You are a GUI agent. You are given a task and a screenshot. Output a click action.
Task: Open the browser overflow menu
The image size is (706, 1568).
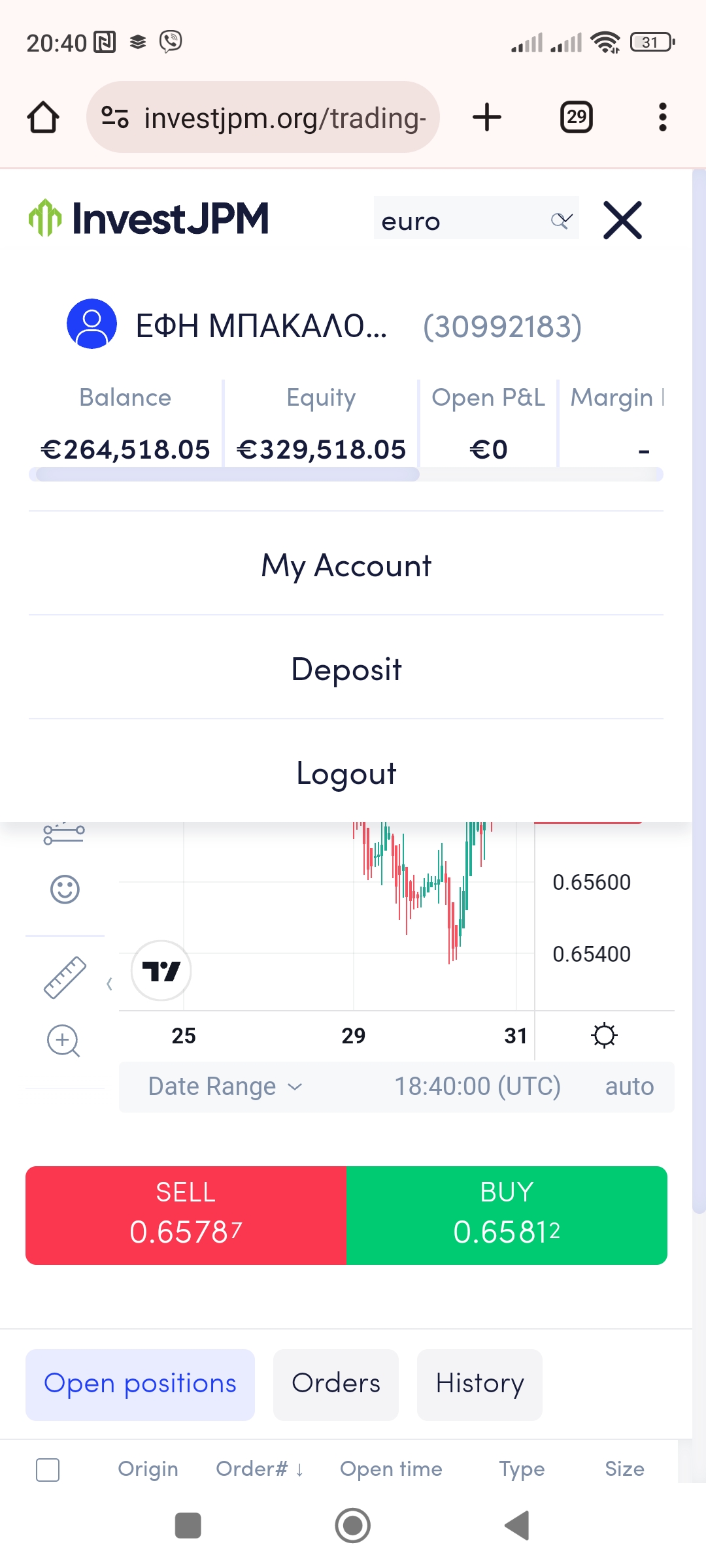662,118
